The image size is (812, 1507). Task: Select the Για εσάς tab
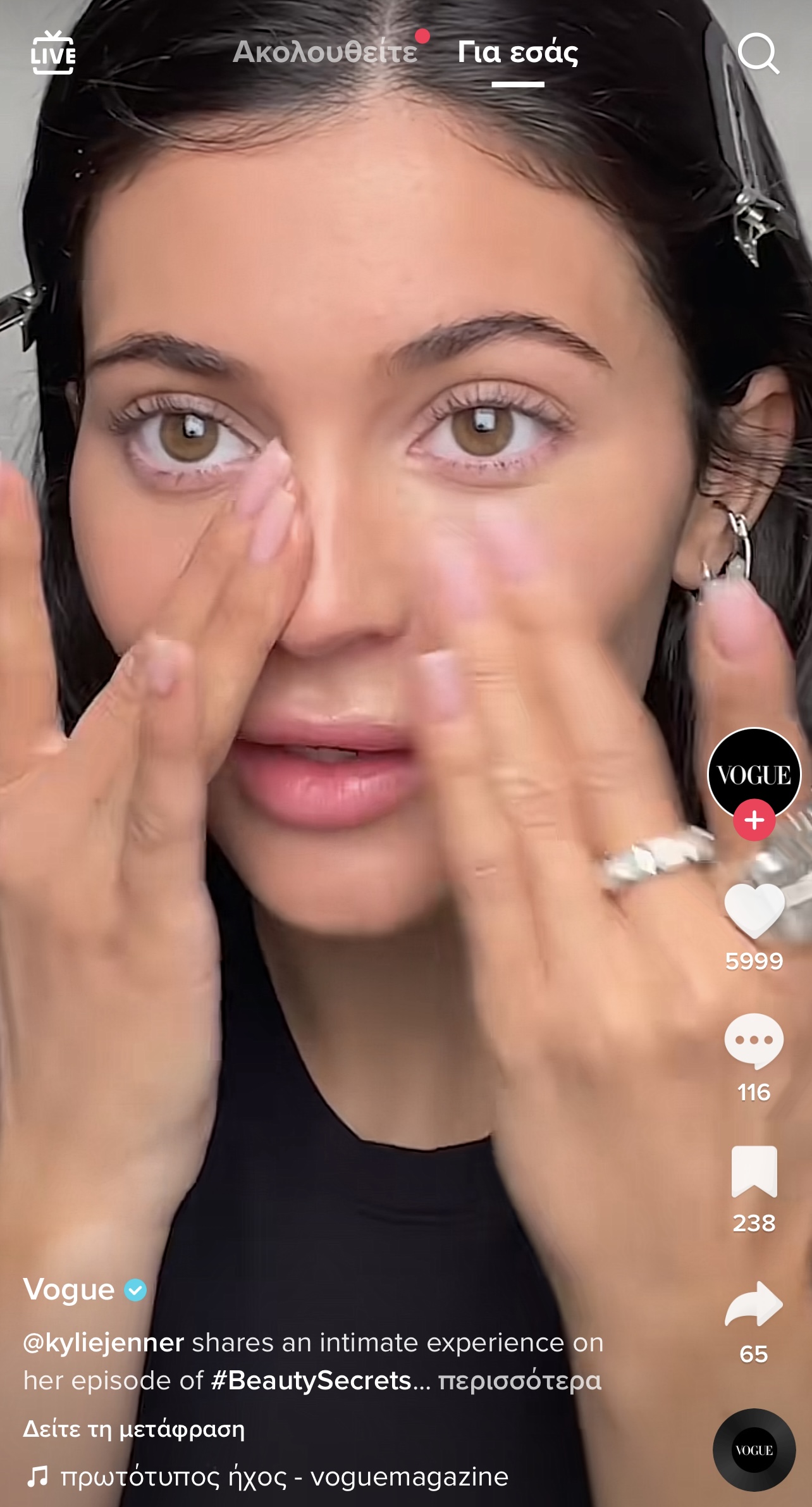(517, 53)
